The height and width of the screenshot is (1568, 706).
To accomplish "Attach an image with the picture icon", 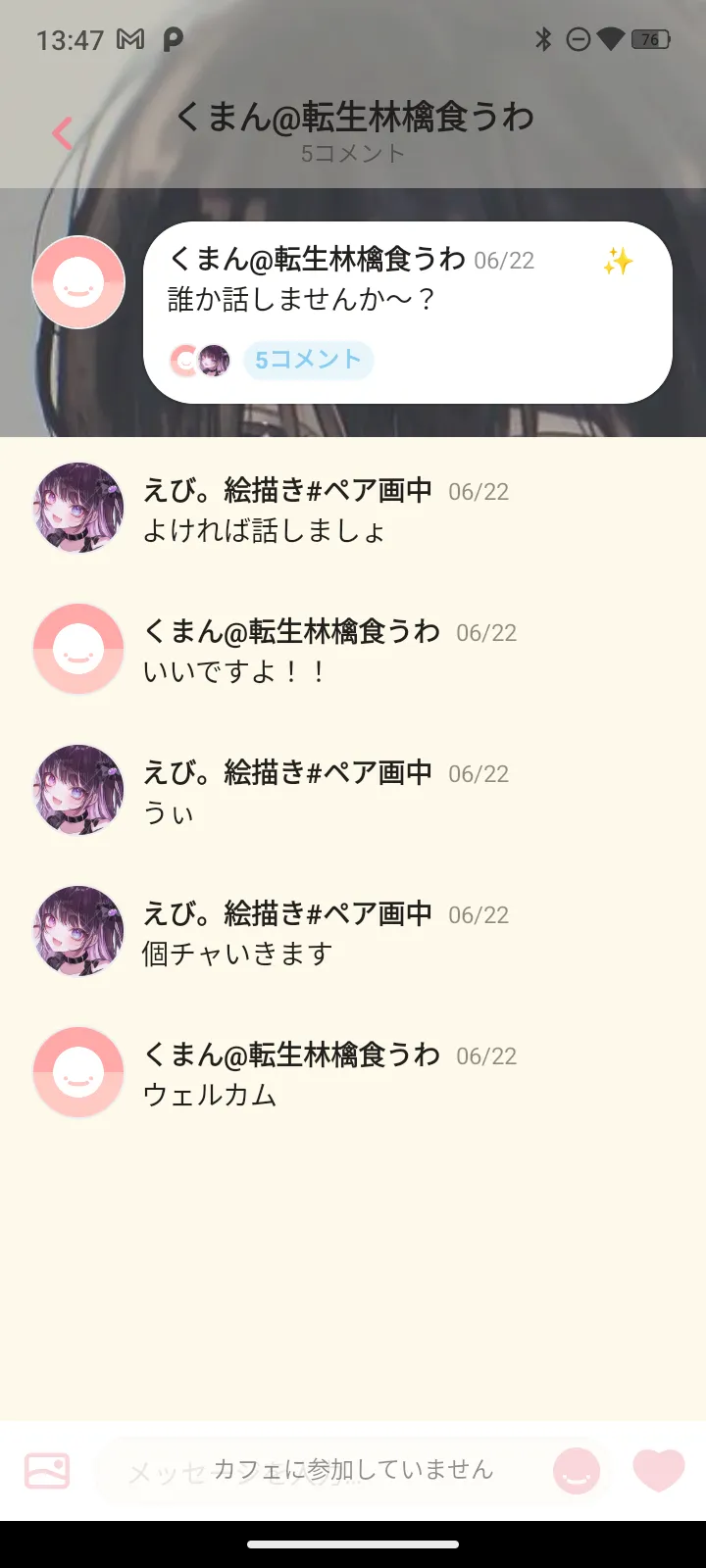I will coord(47,1471).
